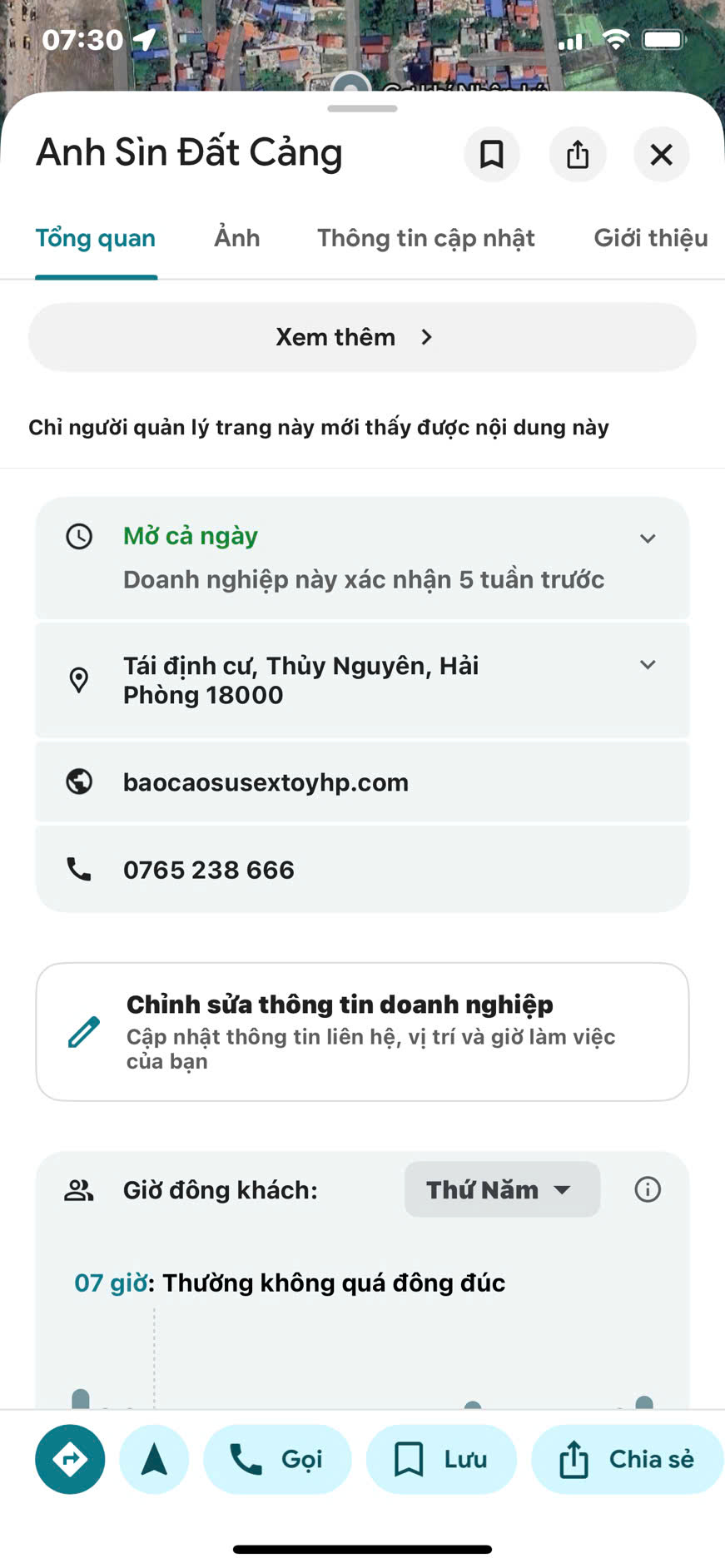Start navigation with the arrow button
Image resolution: width=725 pixels, height=1568 pixels.
click(x=154, y=1459)
